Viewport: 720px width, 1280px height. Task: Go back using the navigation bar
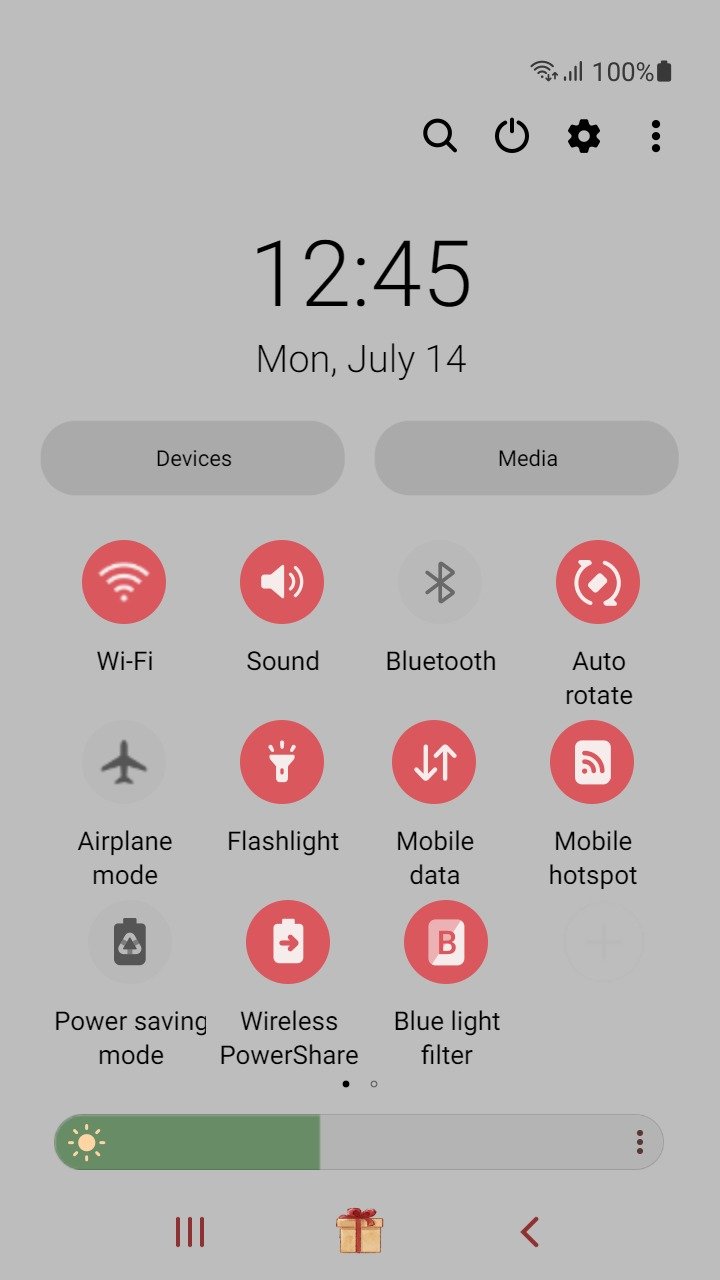point(530,1232)
